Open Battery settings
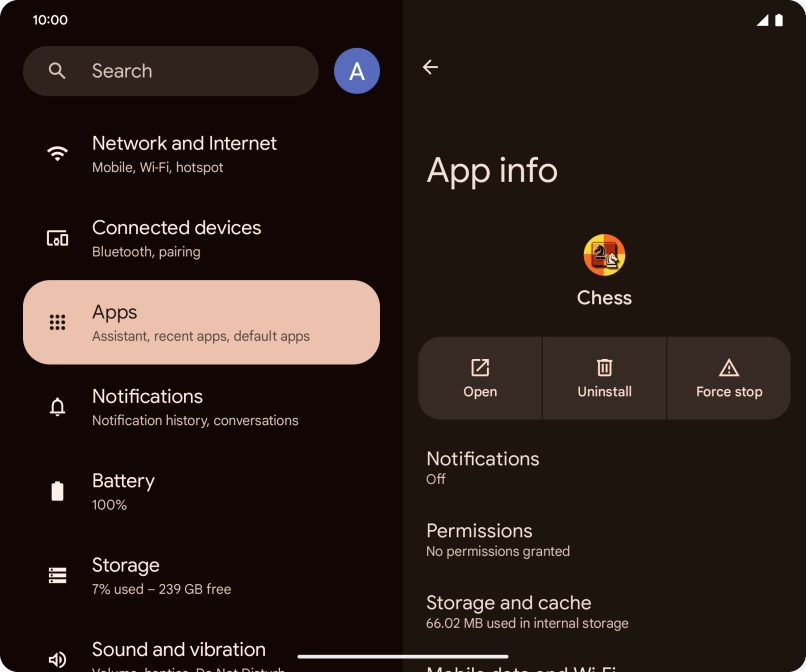This screenshot has height=672, width=806. coord(201,491)
